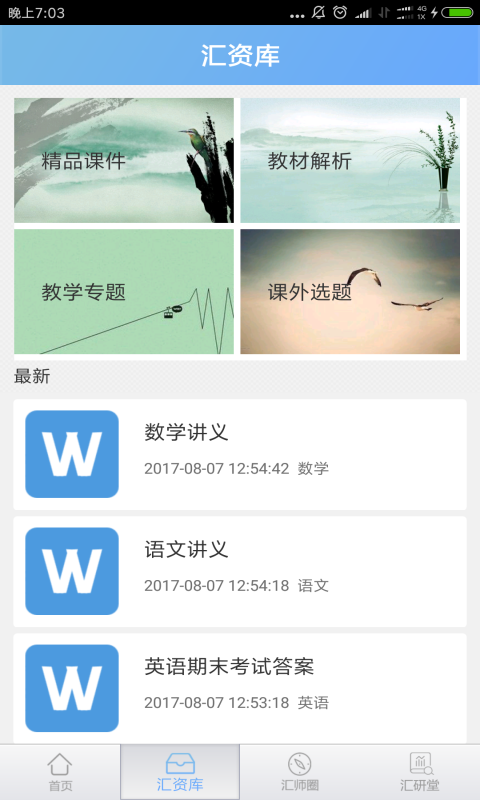Open the 数学讲义 document
The width and height of the screenshot is (480, 800).
240,454
